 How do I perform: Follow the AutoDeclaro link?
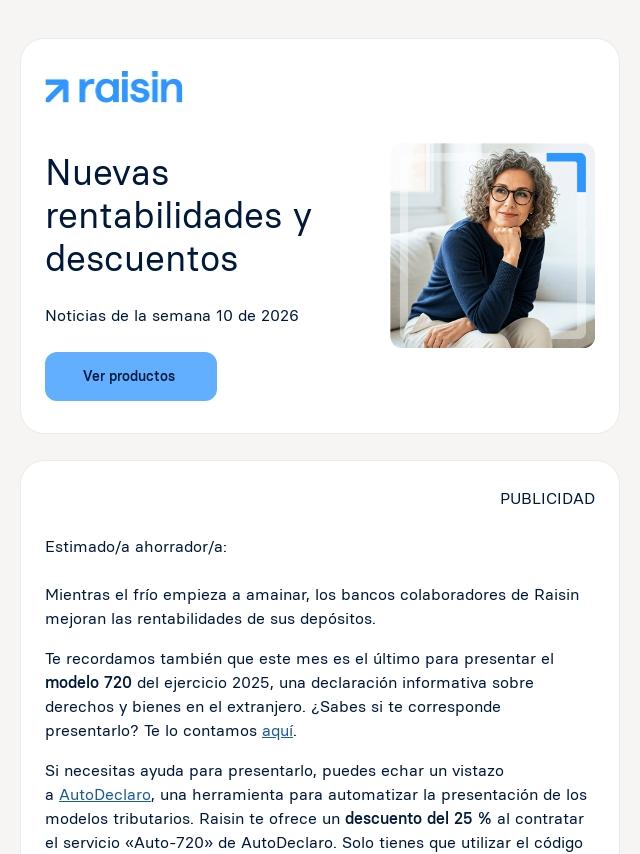tap(105, 795)
